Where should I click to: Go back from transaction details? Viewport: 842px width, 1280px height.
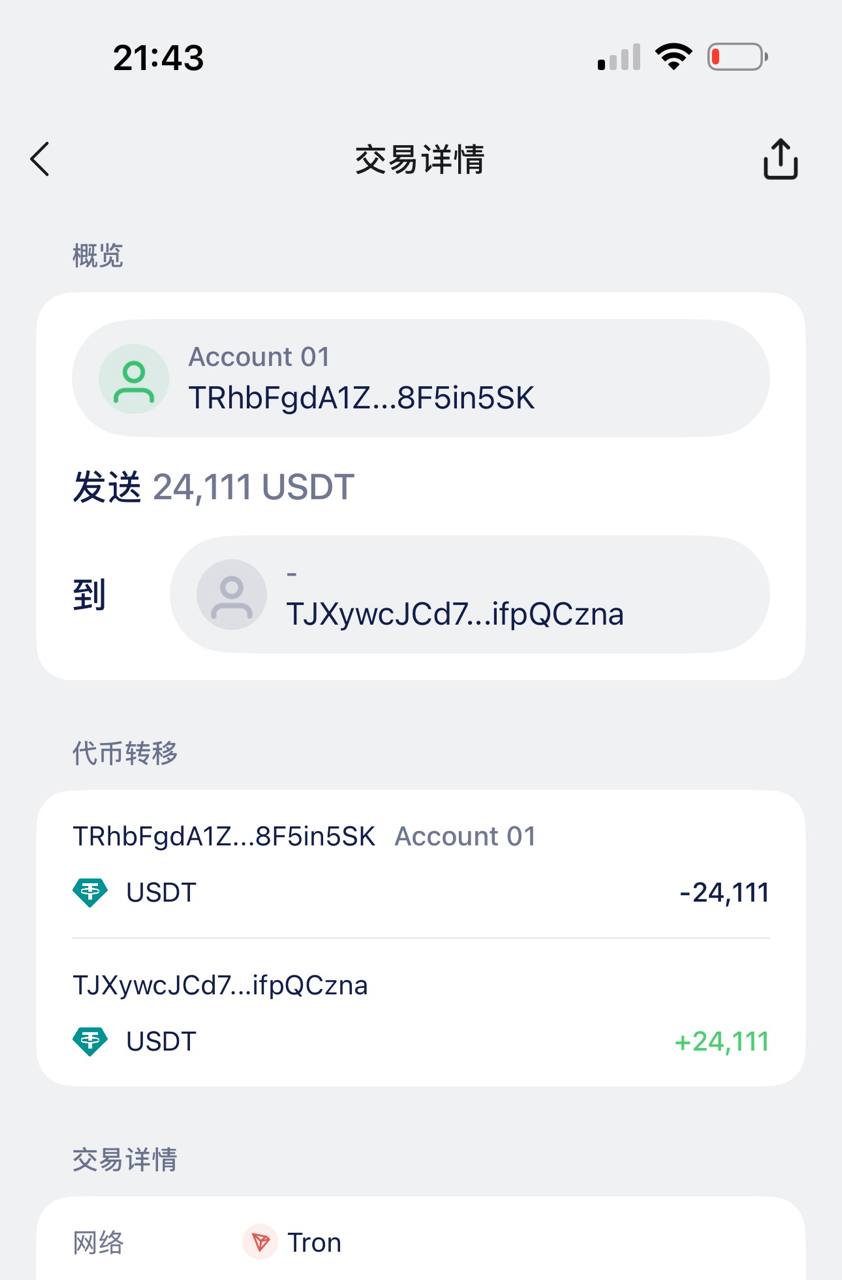(x=40, y=159)
